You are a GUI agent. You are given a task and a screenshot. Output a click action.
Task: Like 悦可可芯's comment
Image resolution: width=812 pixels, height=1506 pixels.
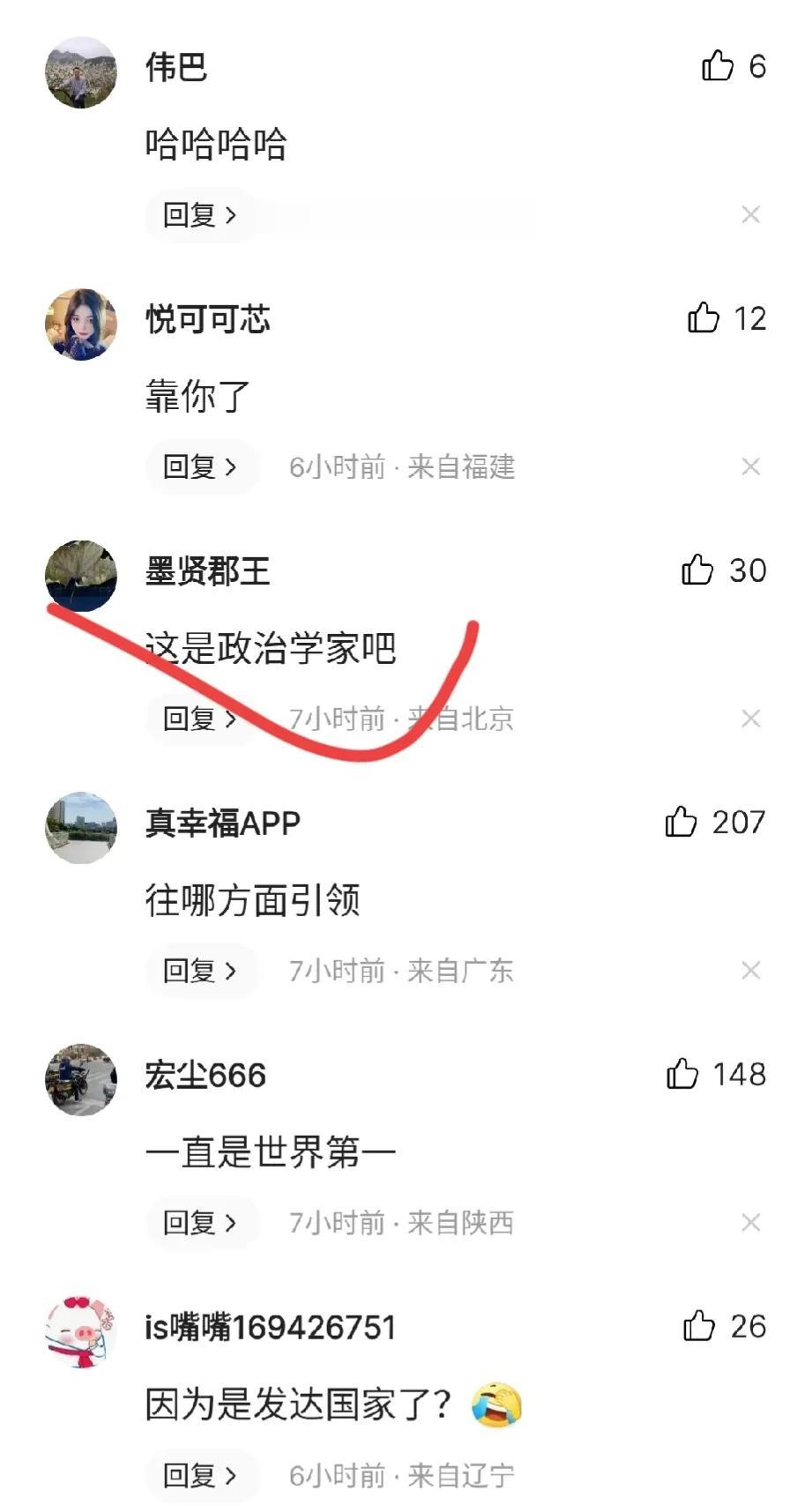point(704,318)
